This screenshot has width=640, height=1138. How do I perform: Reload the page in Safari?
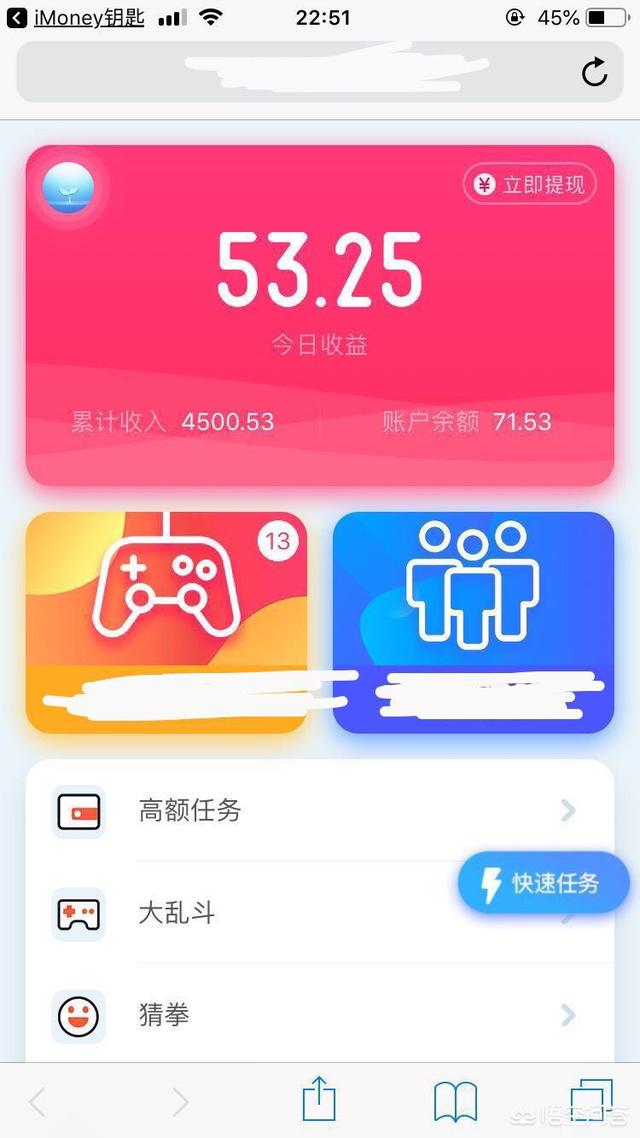594,72
